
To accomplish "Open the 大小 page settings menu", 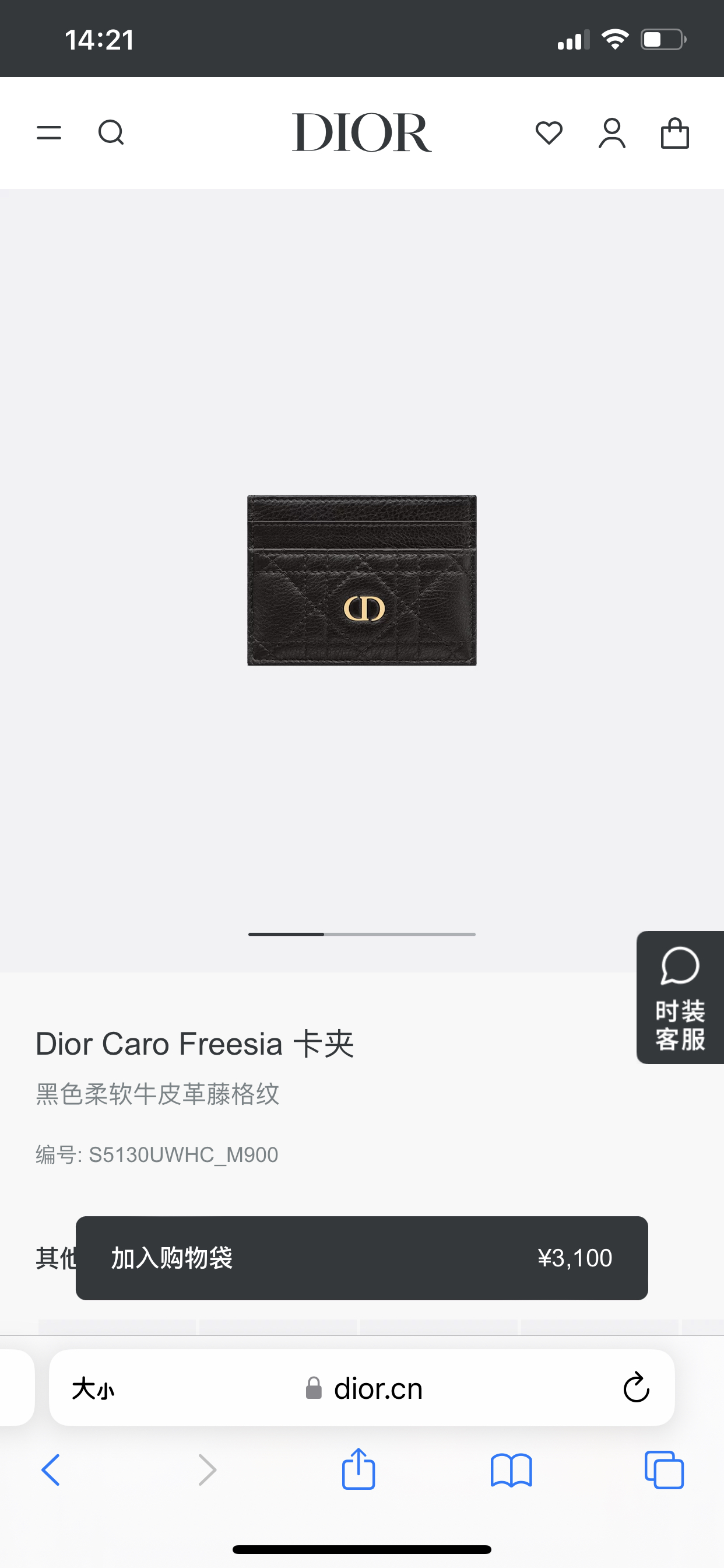I will [93, 1388].
